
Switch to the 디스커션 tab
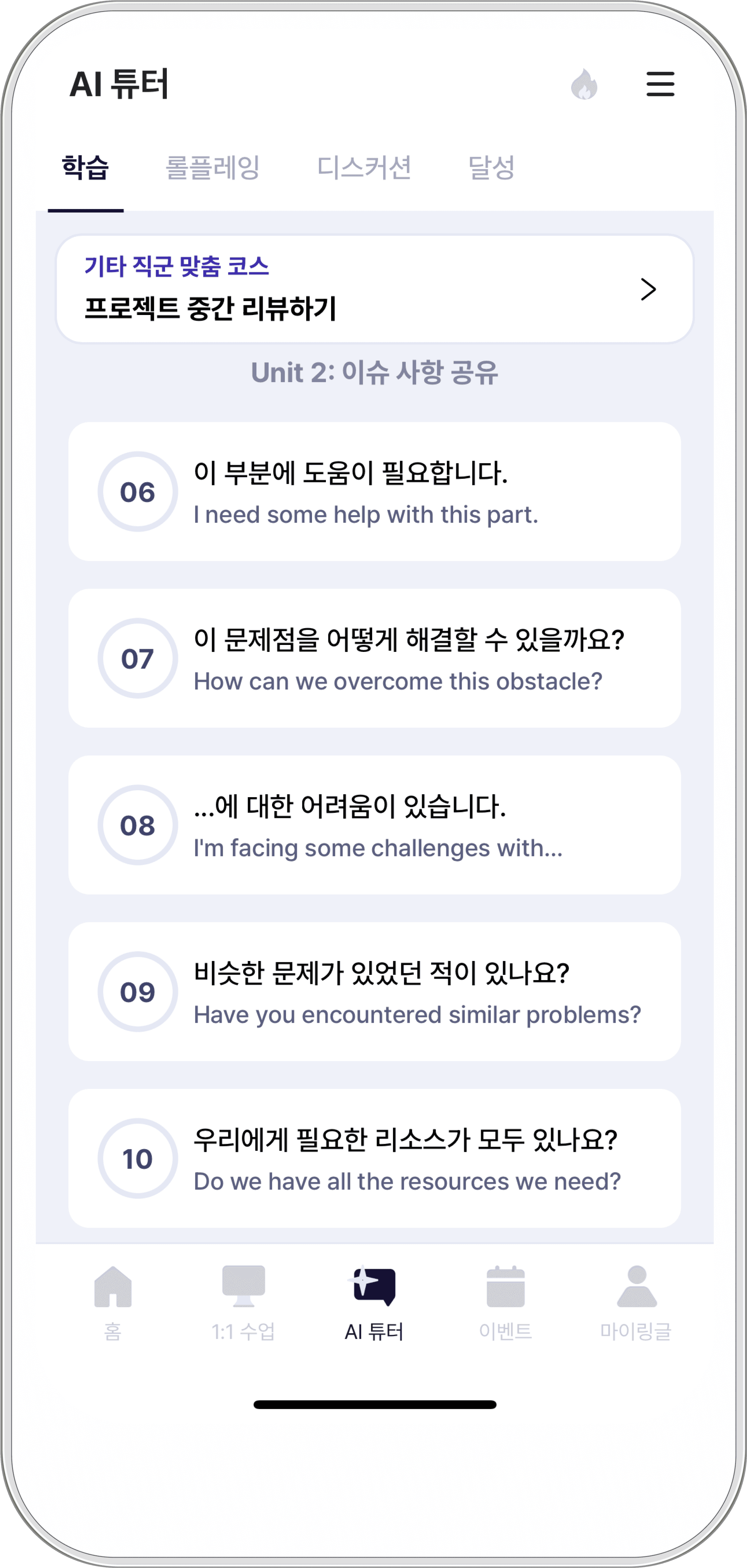364,167
